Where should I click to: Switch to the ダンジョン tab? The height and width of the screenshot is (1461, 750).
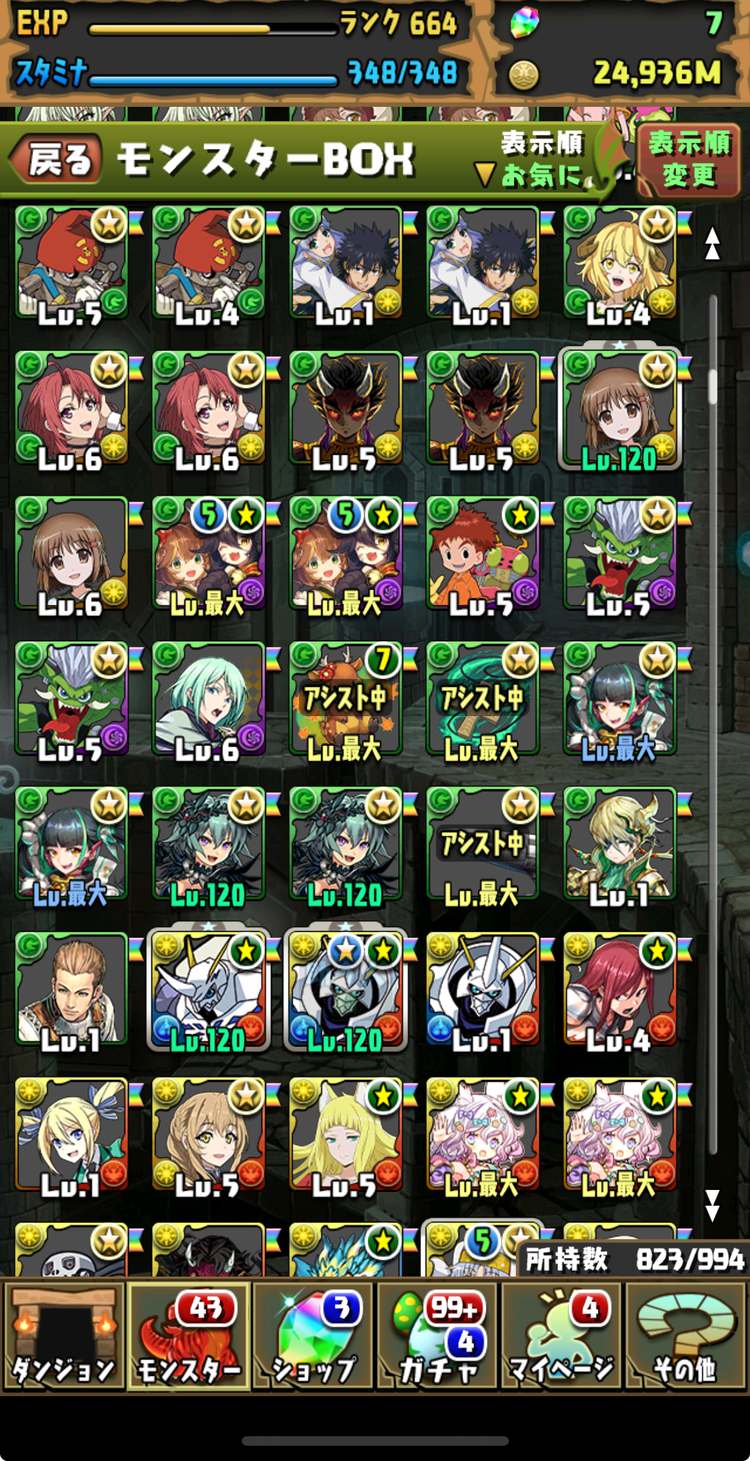(x=64, y=1337)
